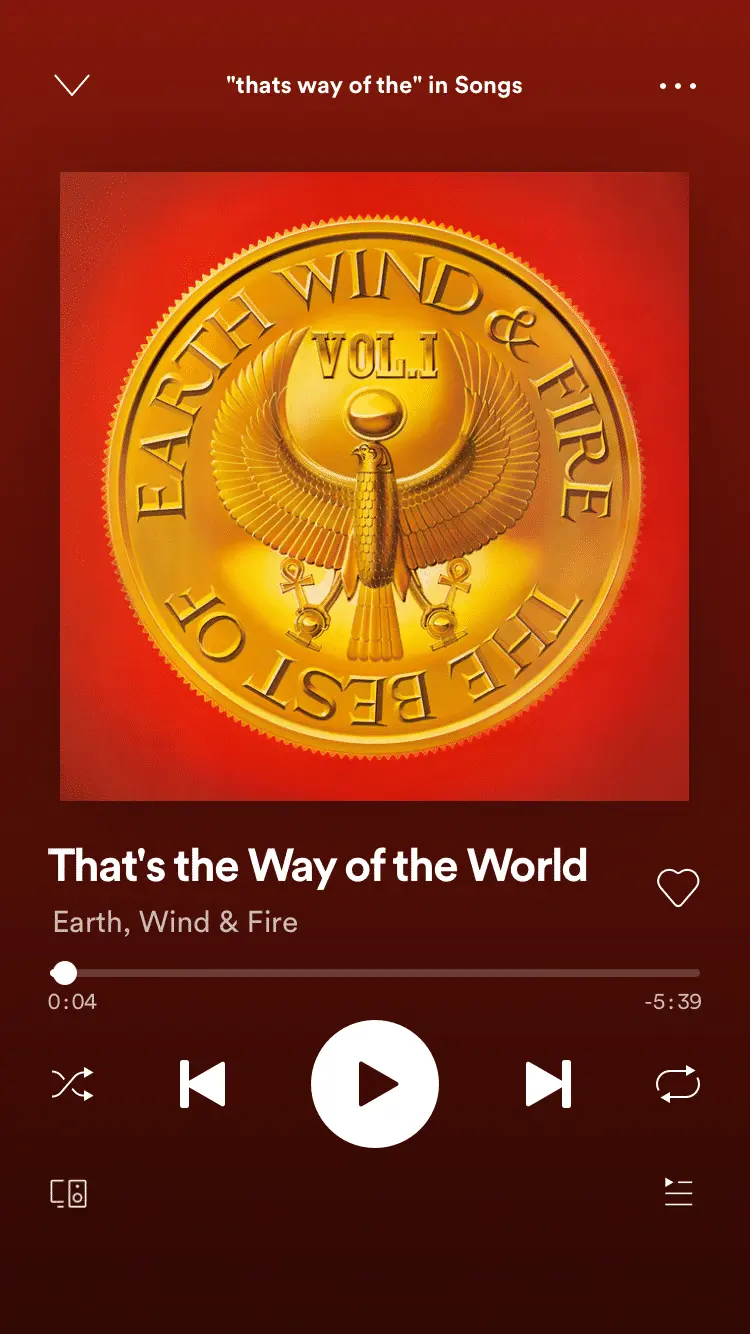Open the play queue
Screen dimensions: 750x1334
click(x=678, y=1192)
